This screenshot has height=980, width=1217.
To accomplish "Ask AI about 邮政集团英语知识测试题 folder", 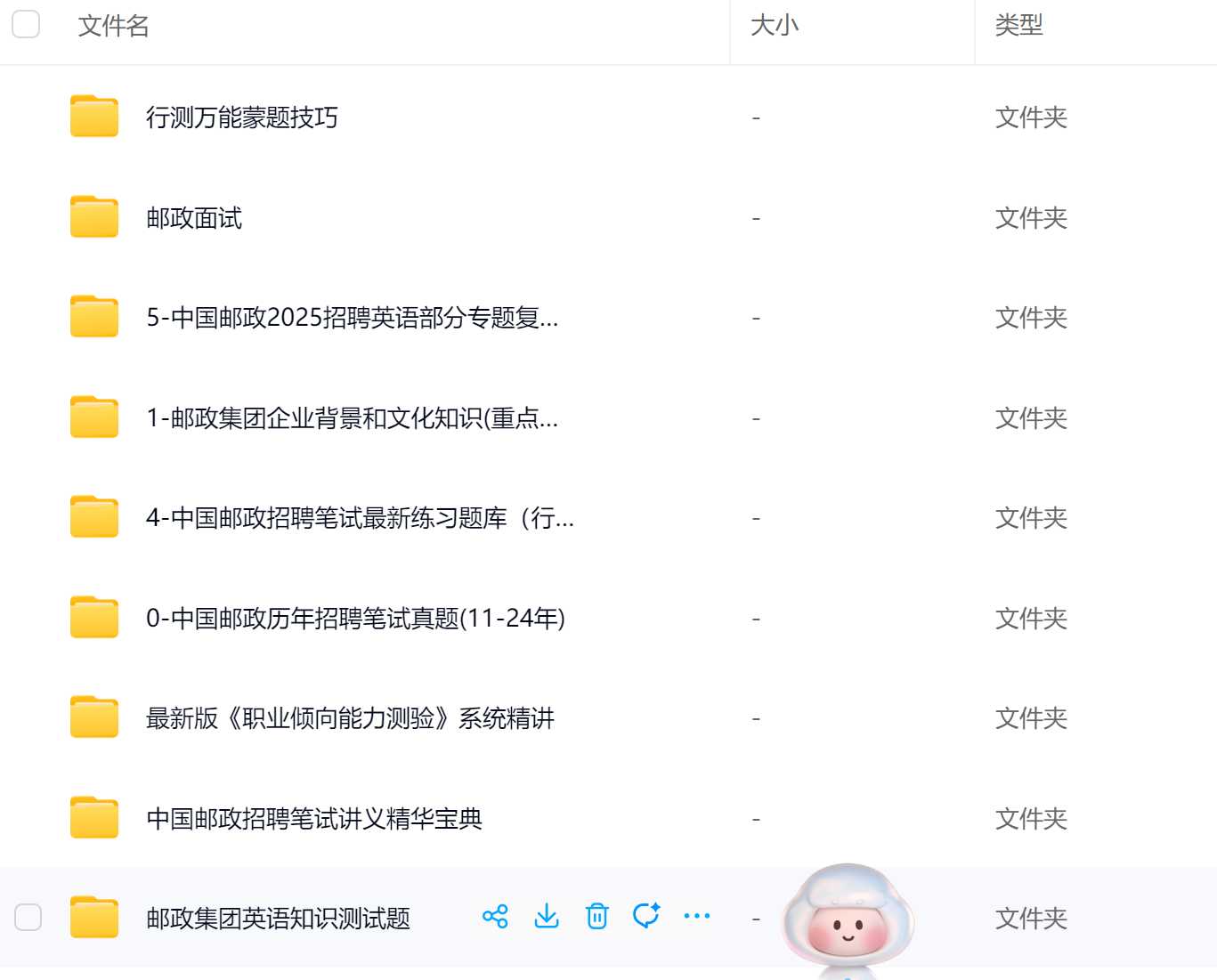I will click(x=646, y=915).
